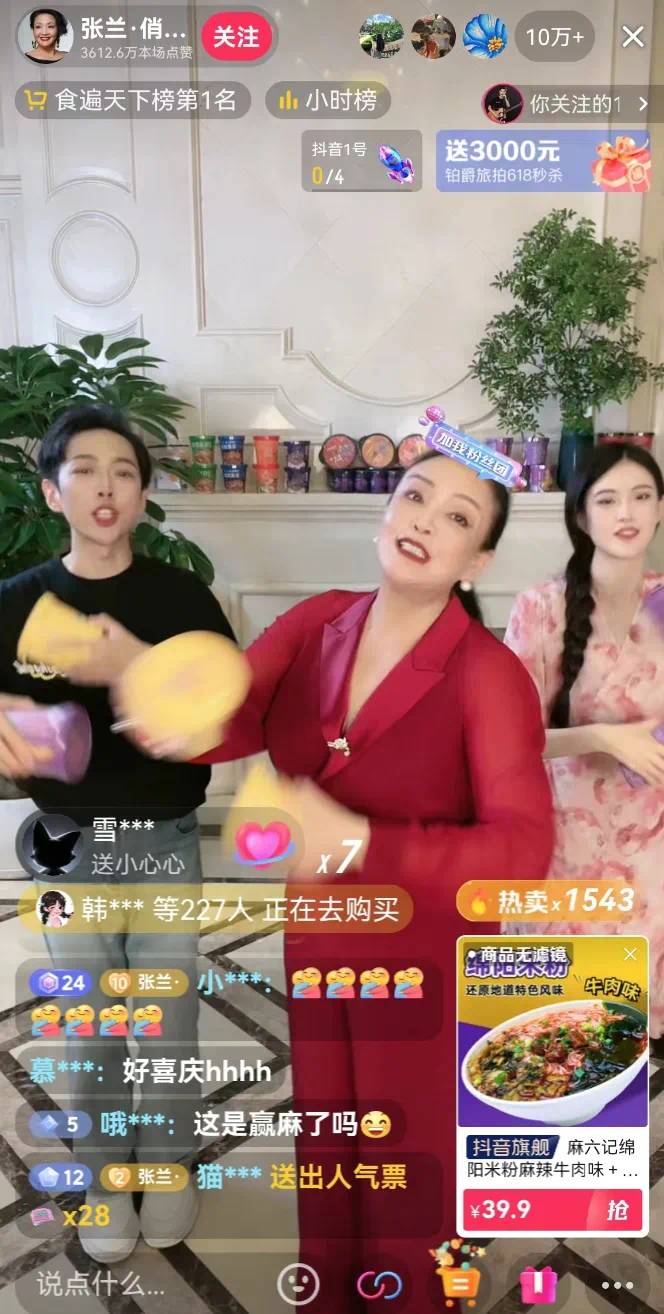The image size is (664, 1314).
Task: Open the 热卖 x1543 hot-selling badge
Action: [x=551, y=901]
